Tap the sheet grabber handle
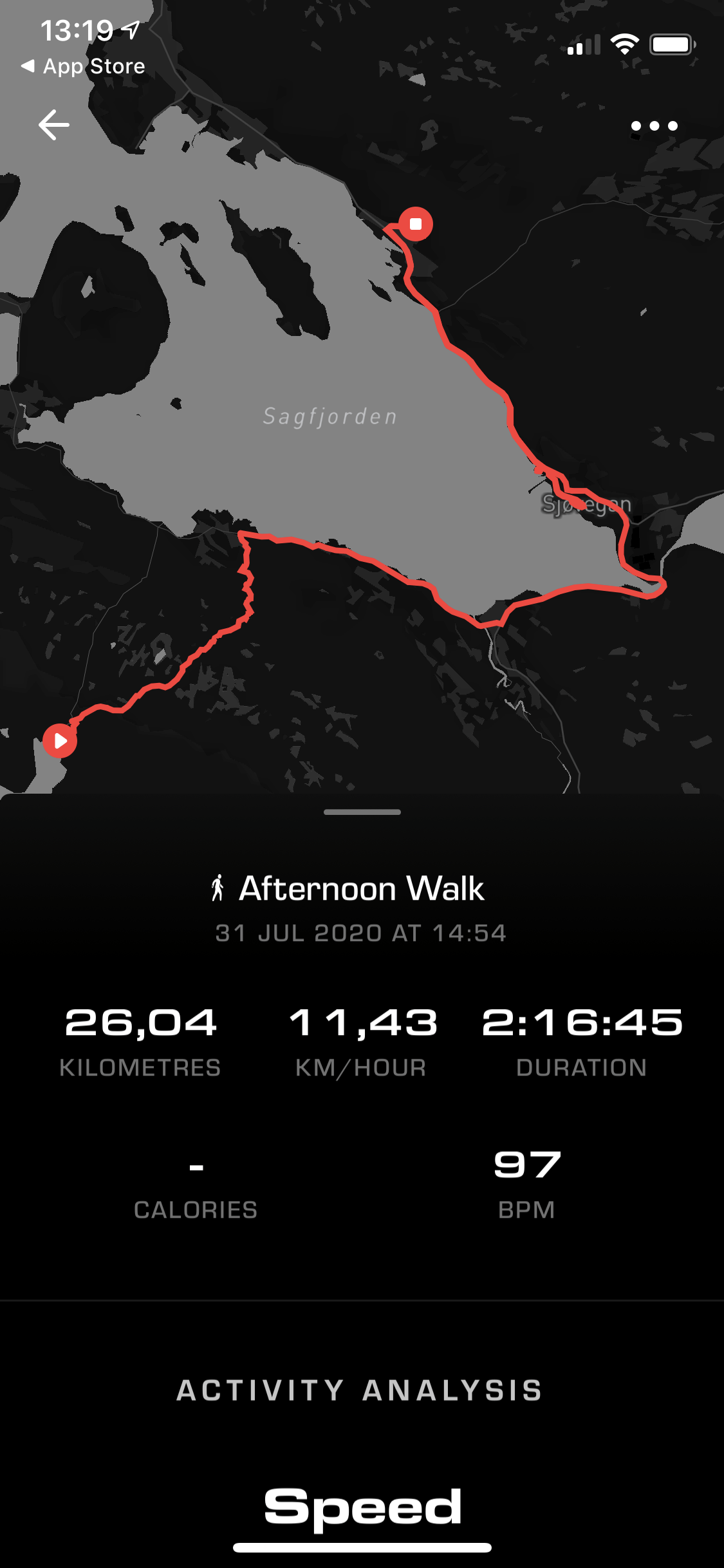This screenshot has width=724, height=1568. coord(362,812)
